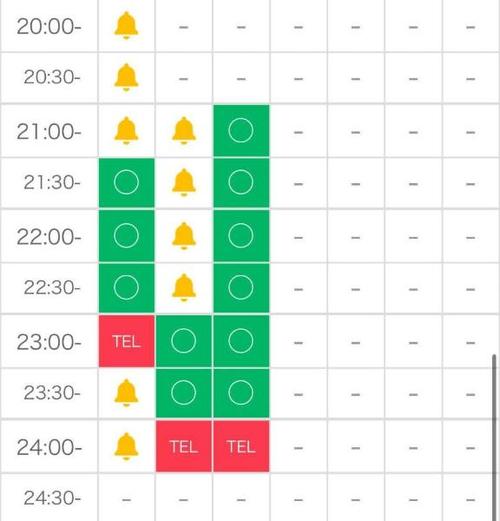Tap the waitlist bell in the 20:30 row

[x=126, y=77]
